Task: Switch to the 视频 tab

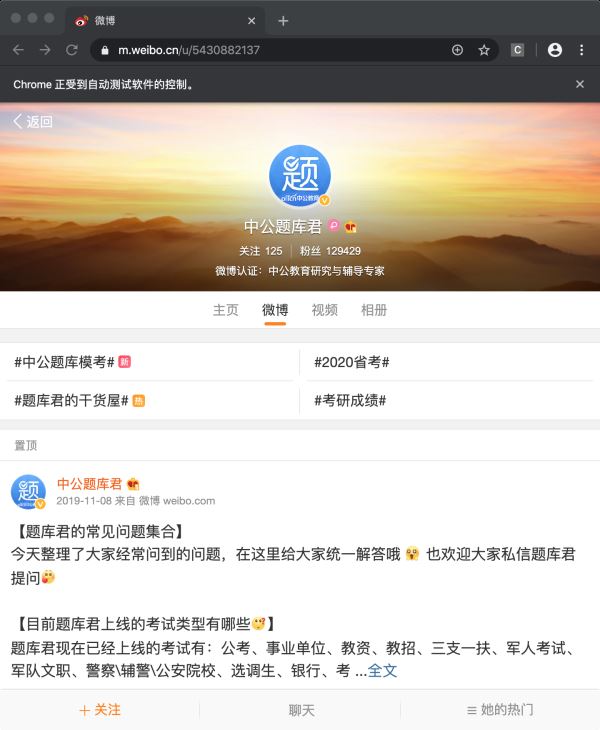Action: (325, 310)
